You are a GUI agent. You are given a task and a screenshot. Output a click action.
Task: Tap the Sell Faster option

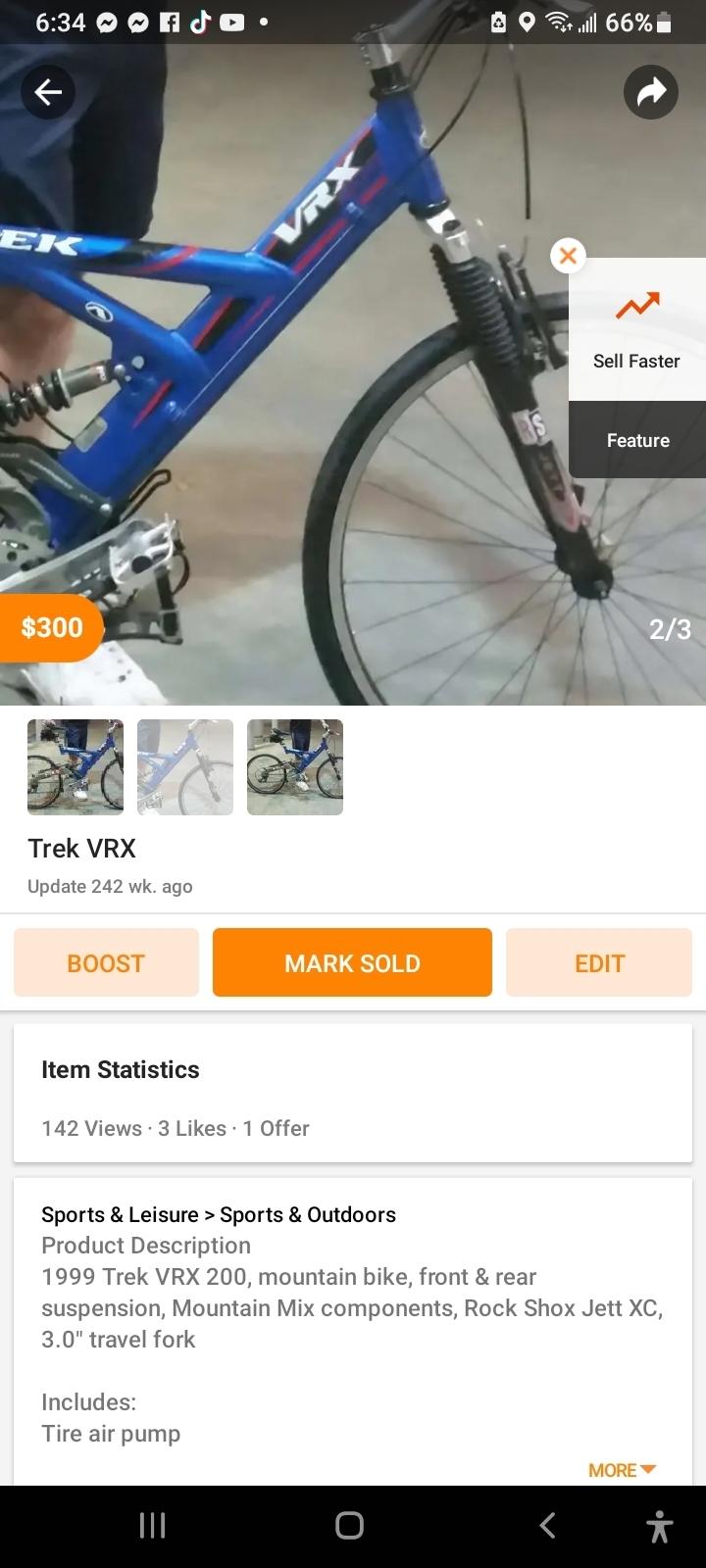tap(637, 331)
